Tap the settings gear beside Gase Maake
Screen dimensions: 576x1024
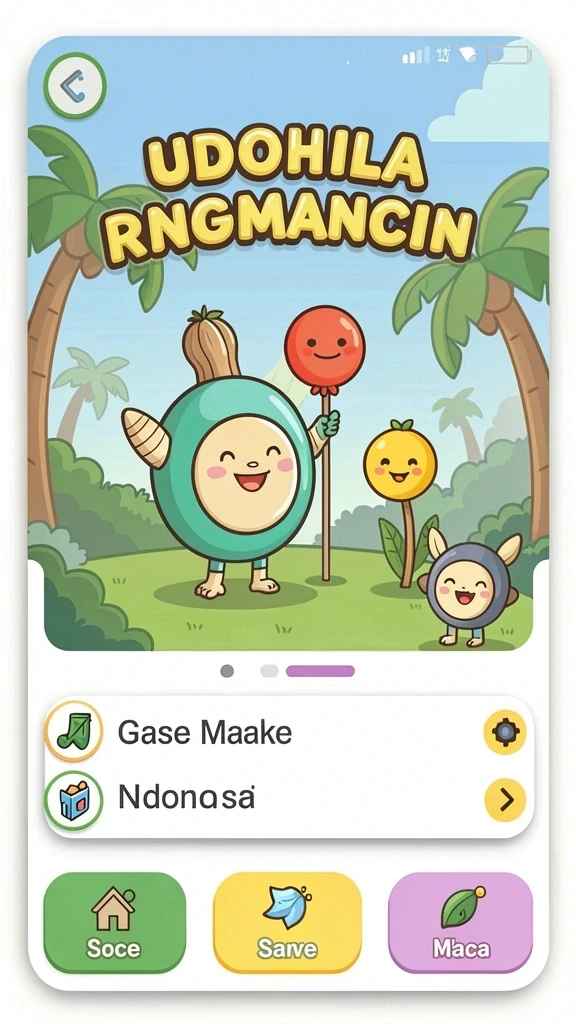[x=505, y=733]
